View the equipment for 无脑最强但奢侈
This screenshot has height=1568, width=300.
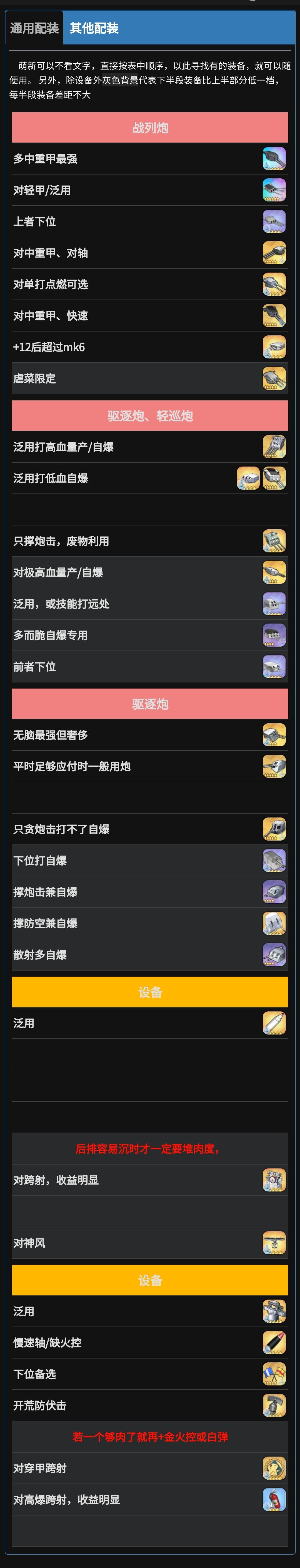point(274,735)
